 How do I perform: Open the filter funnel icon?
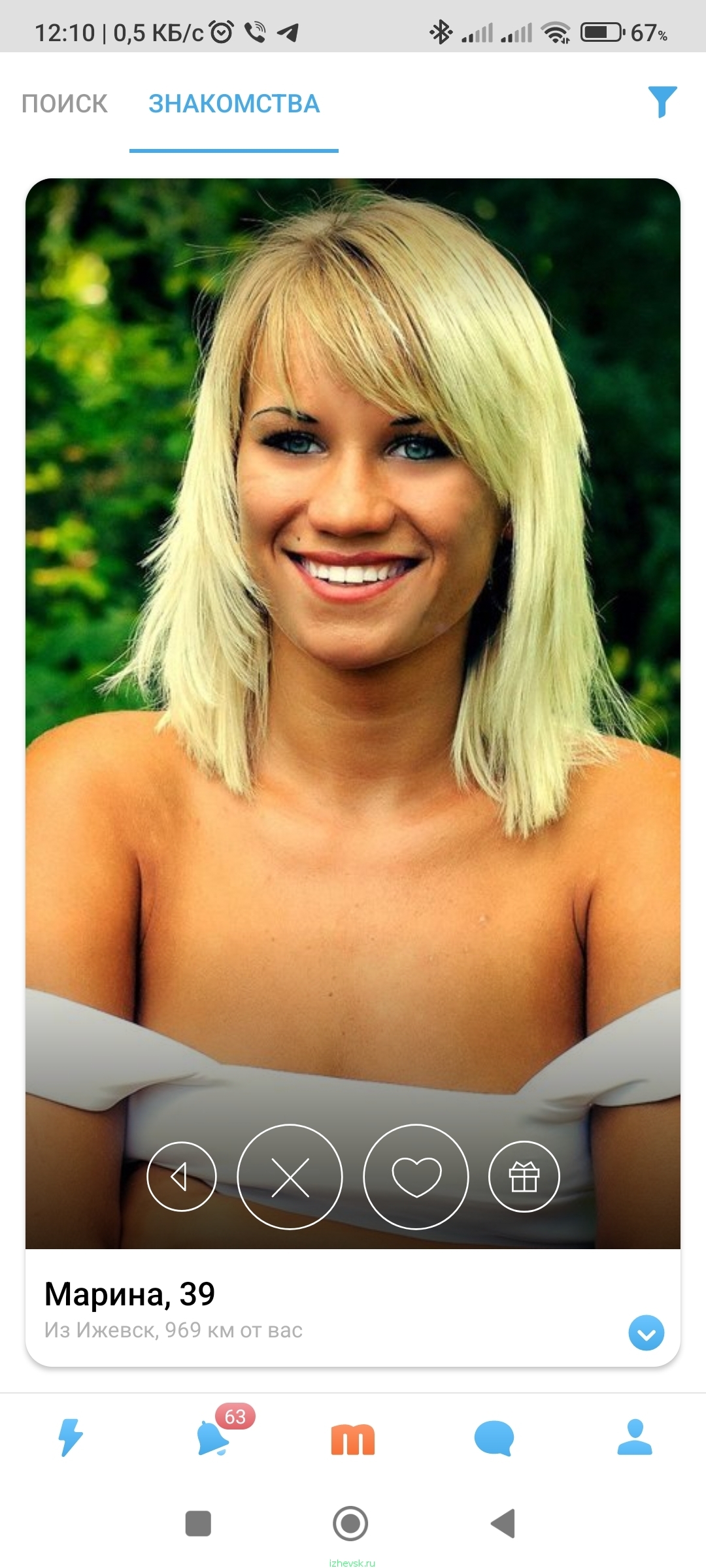(662, 102)
